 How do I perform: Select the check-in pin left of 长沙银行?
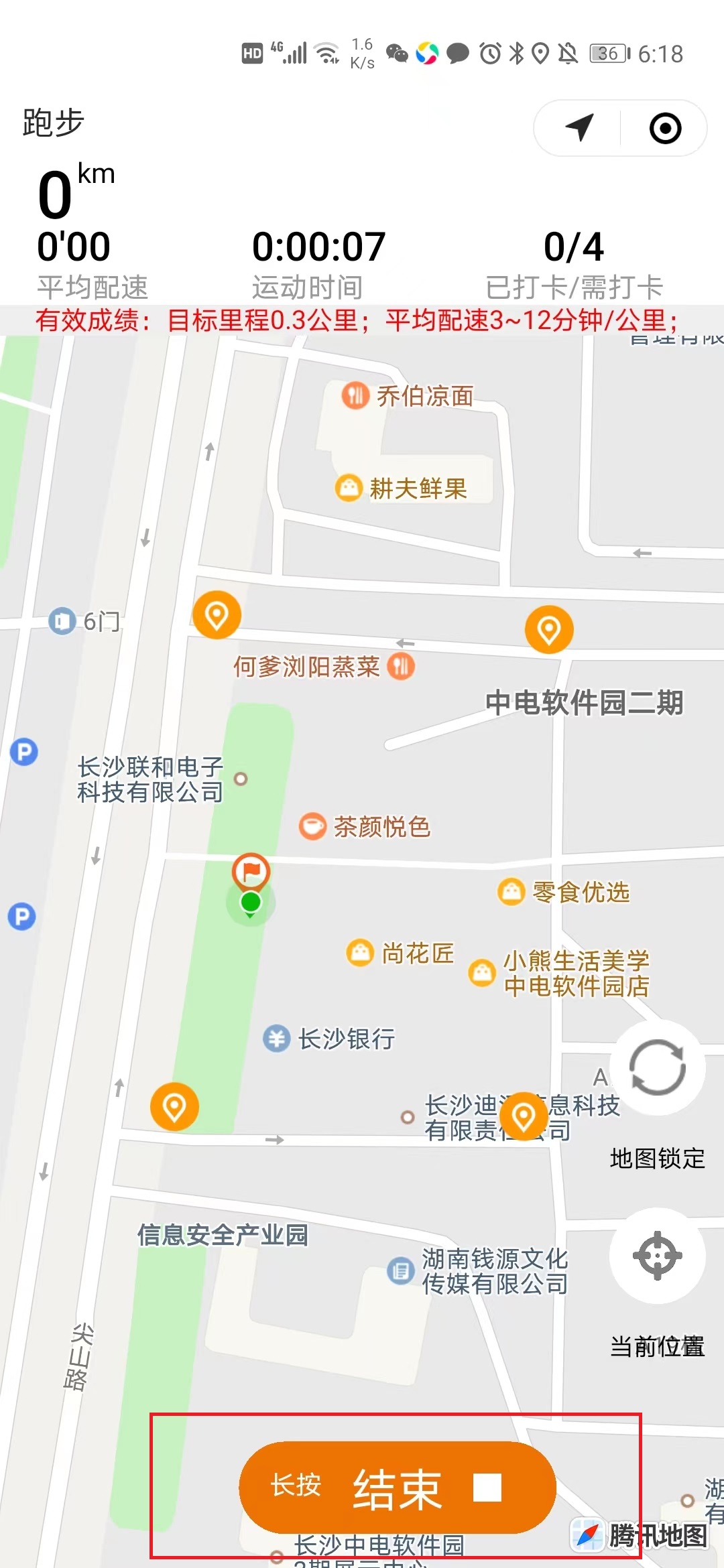(x=174, y=1106)
